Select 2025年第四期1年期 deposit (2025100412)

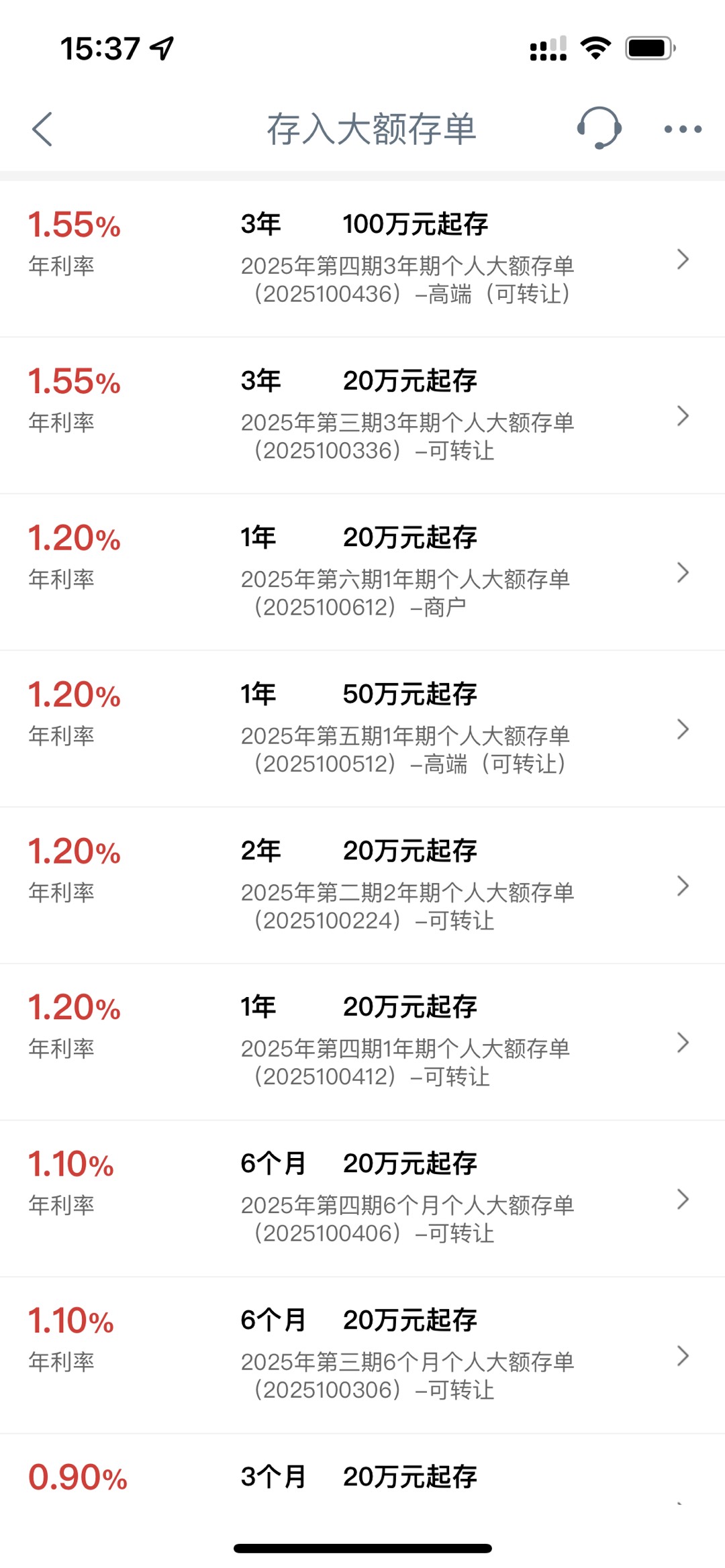coord(362,1042)
